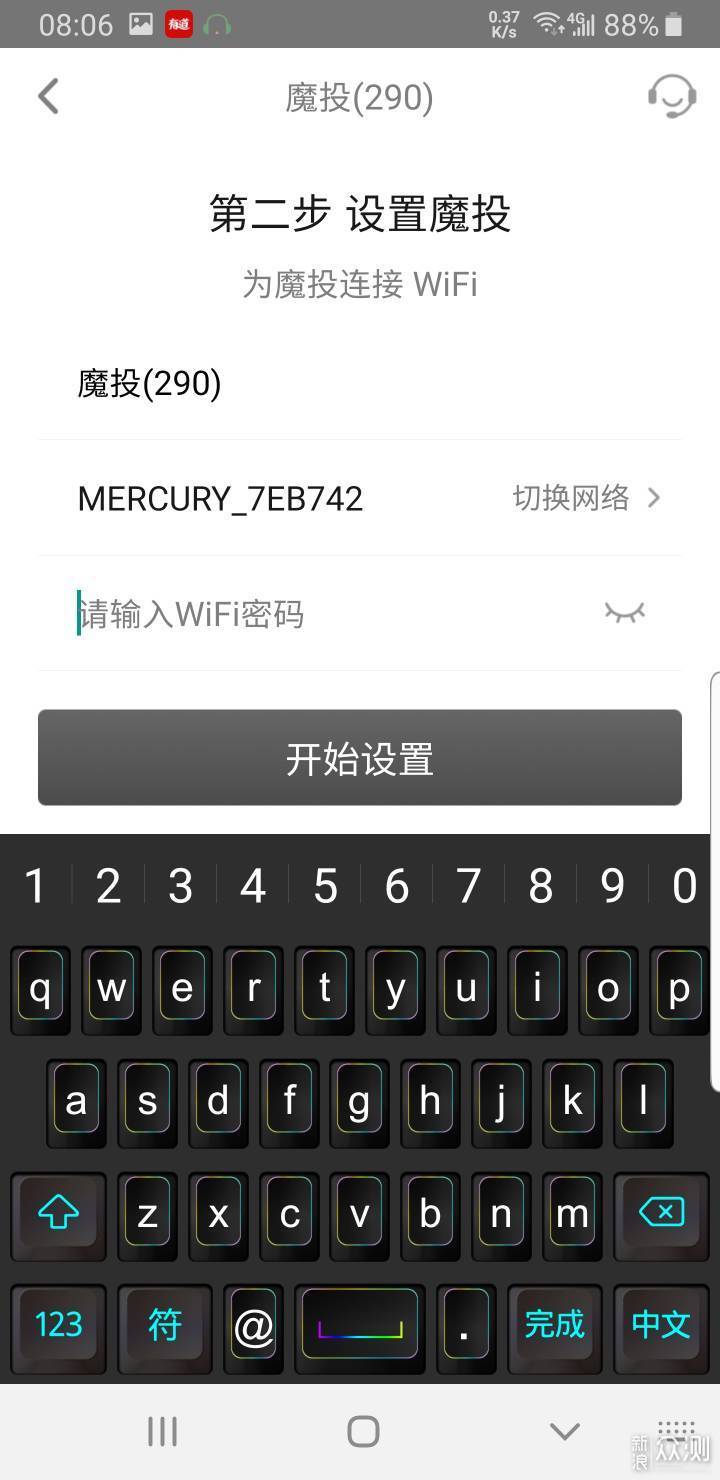
Task: Show password with the eye icon
Action: 625,613
